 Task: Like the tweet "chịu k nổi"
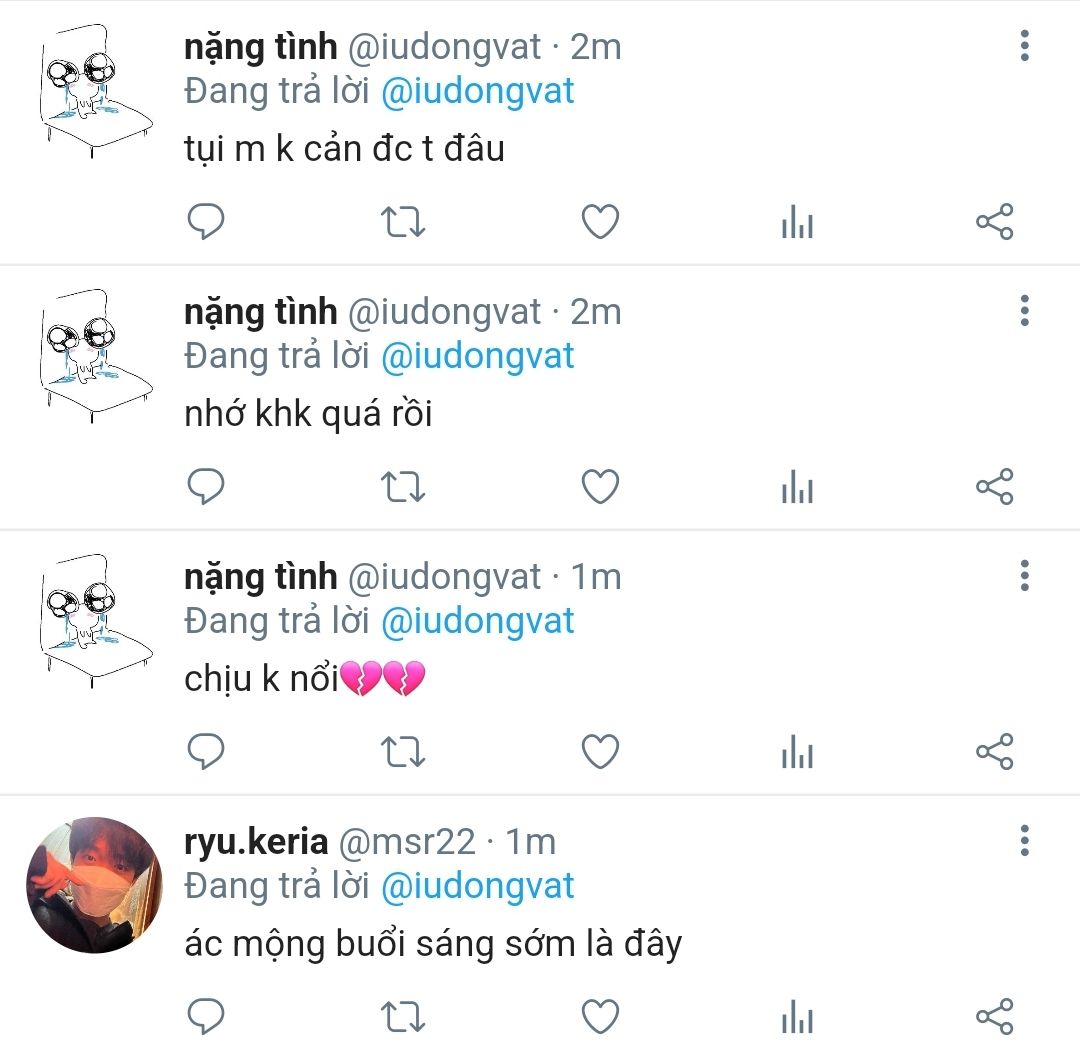(x=601, y=751)
